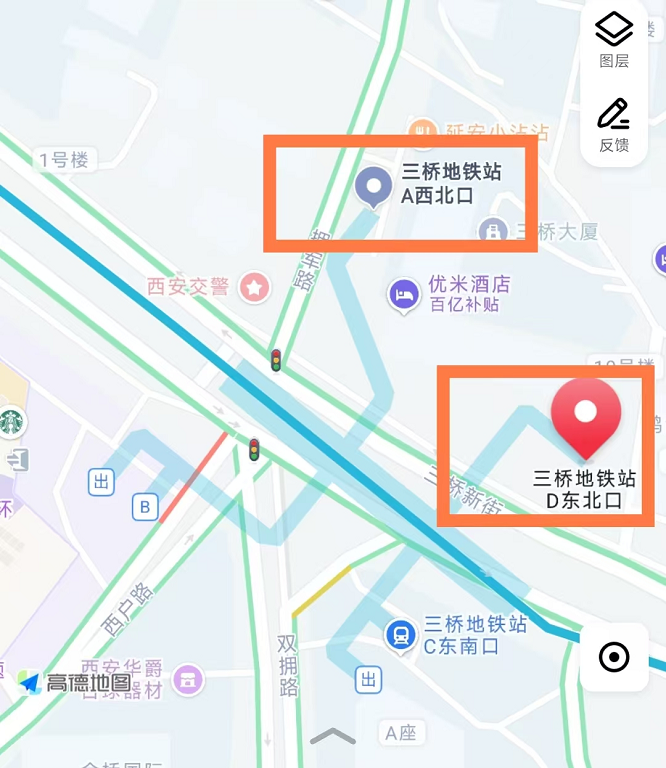Open the 图层 layers panel
666x768 pixels.
[x=614, y=38]
